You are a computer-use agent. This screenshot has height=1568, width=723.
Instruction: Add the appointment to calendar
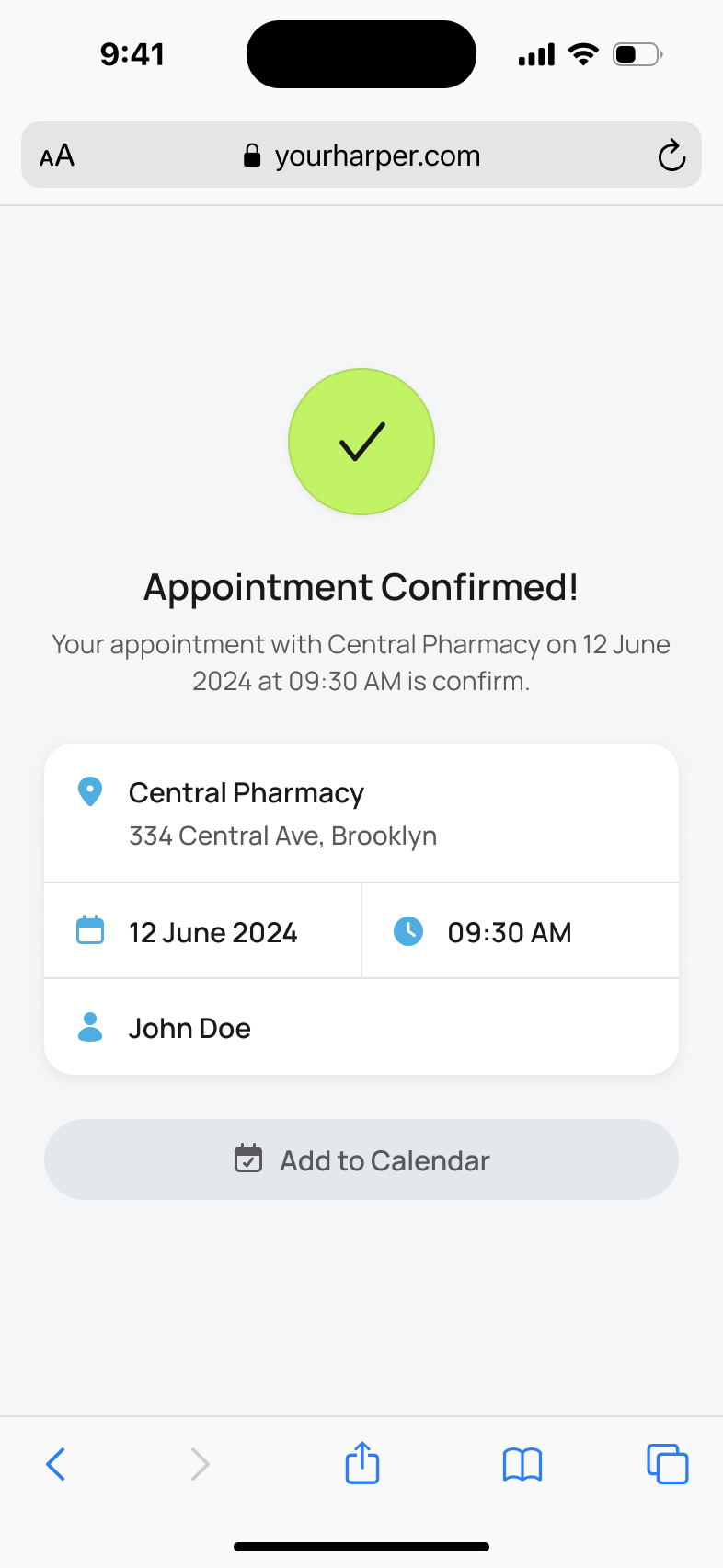361,1159
